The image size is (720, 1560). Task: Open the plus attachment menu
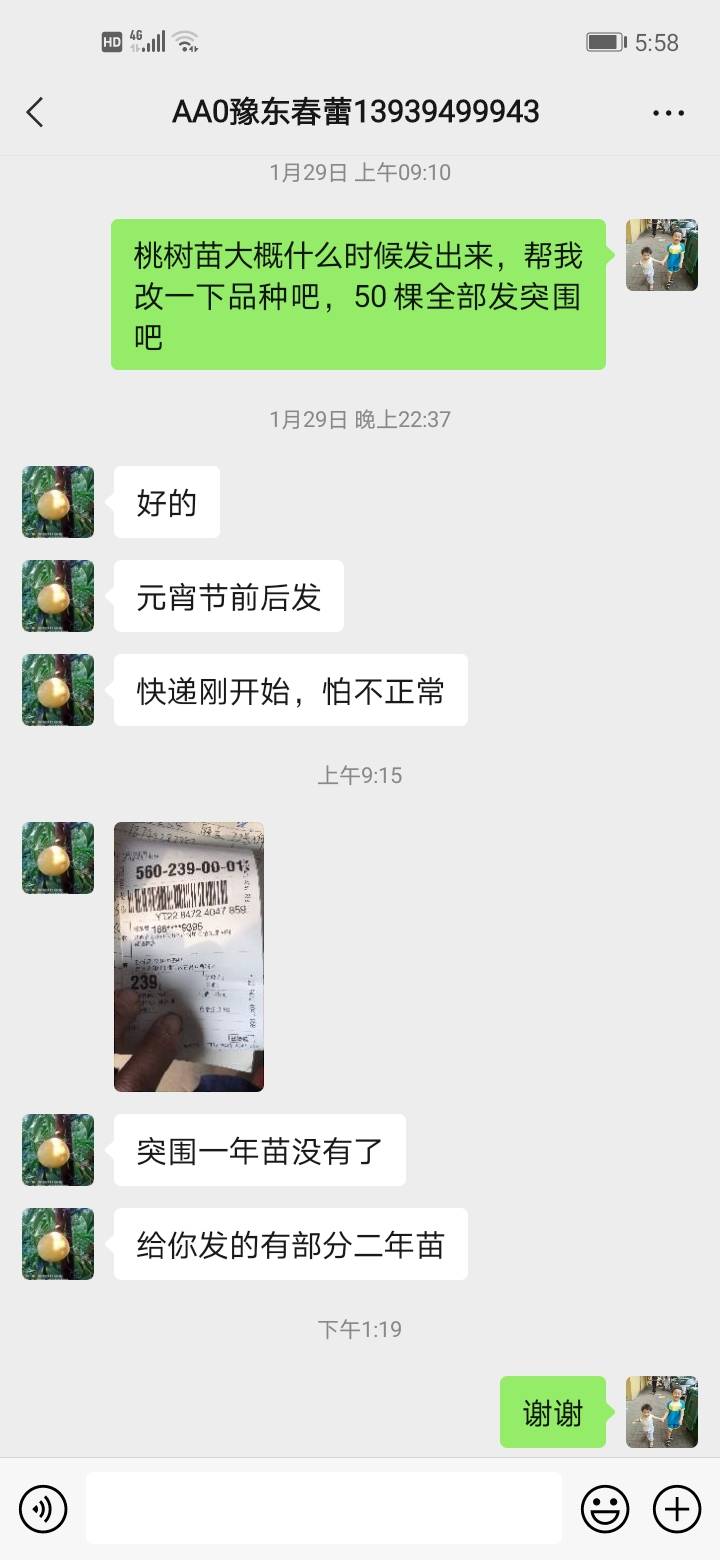point(677,1508)
